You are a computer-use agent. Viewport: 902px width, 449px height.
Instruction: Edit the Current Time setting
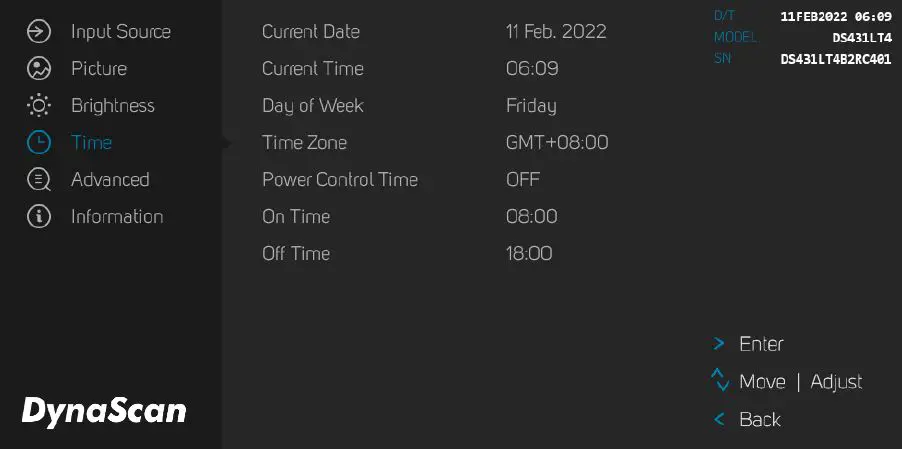(313, 69)
